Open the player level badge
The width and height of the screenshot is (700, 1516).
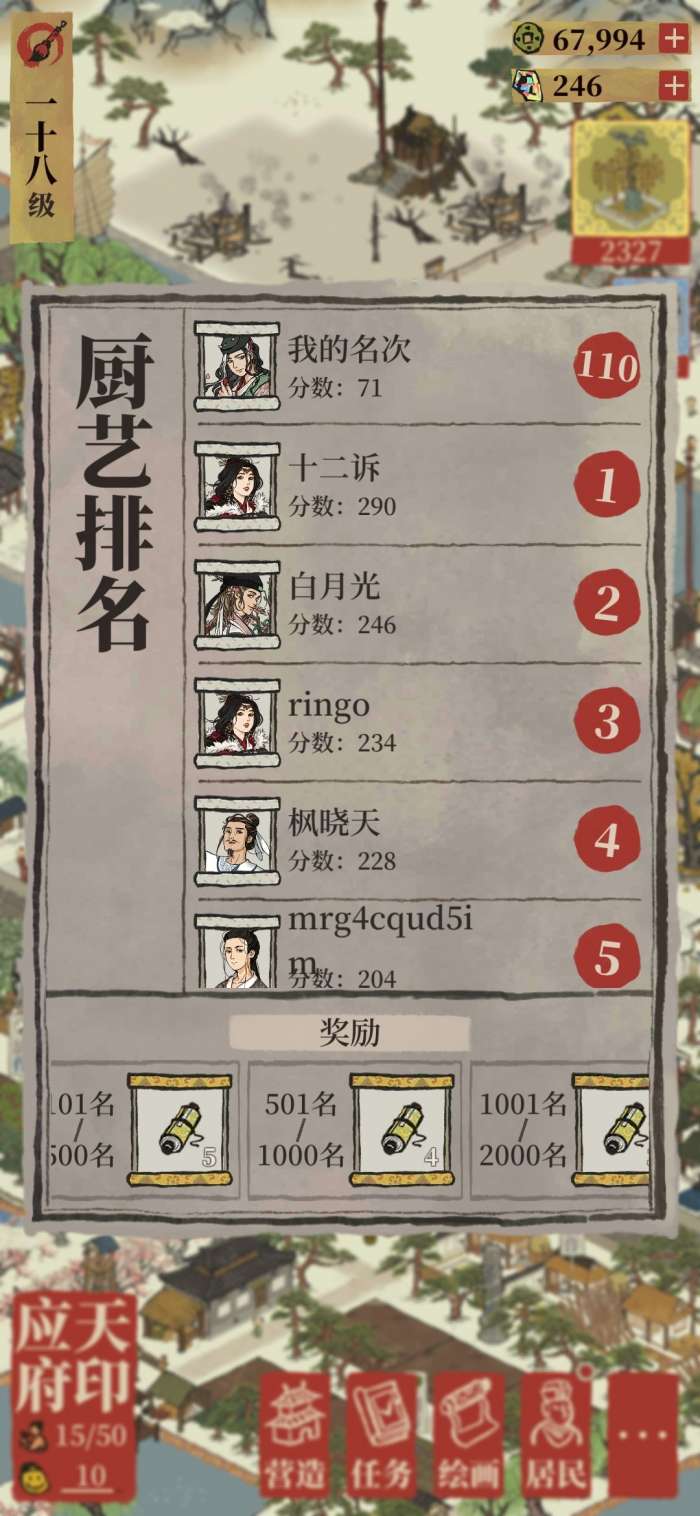click(42, 128)
